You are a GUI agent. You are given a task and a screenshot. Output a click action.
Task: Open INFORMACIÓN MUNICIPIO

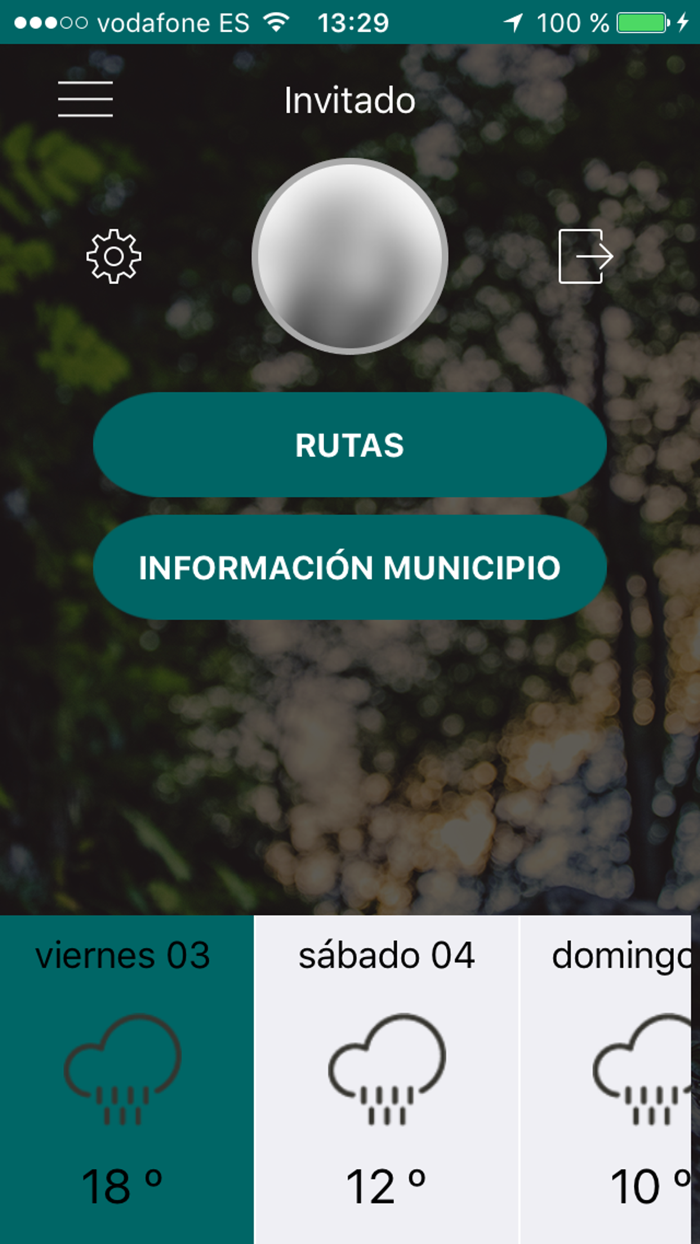[350, 568]
